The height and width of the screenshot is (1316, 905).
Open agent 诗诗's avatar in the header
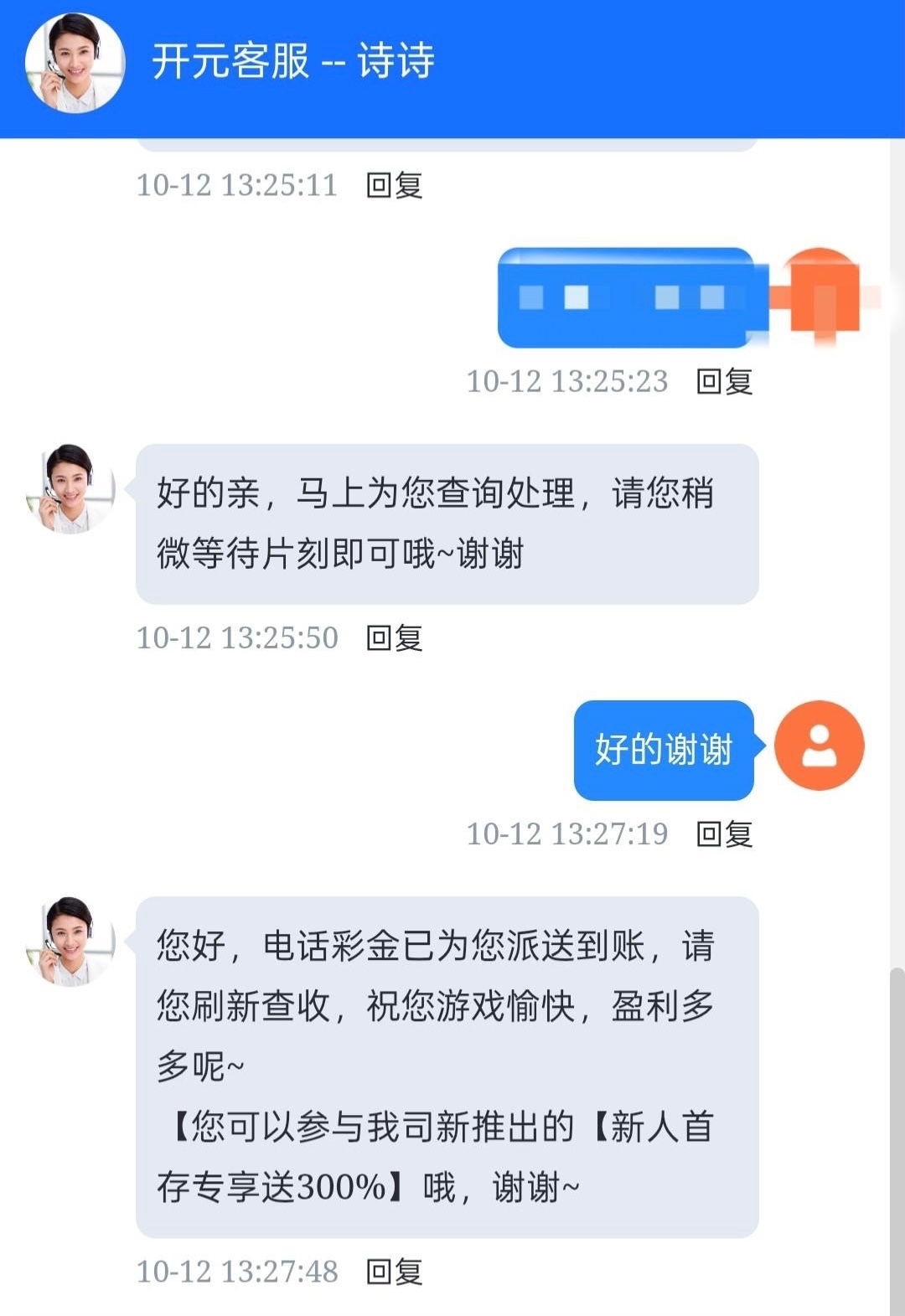click(75, 63)
